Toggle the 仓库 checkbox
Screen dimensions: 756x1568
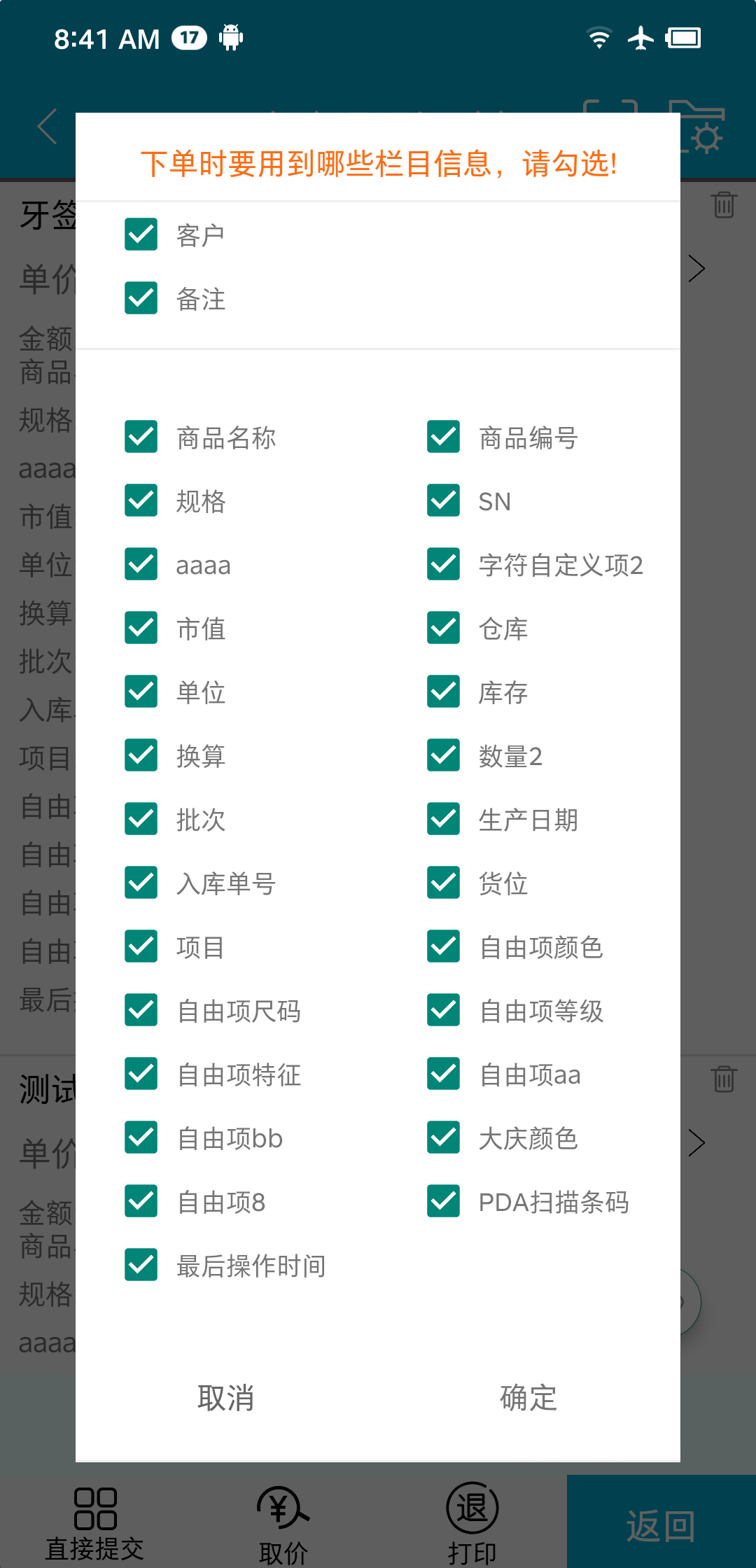coord(444,629)
